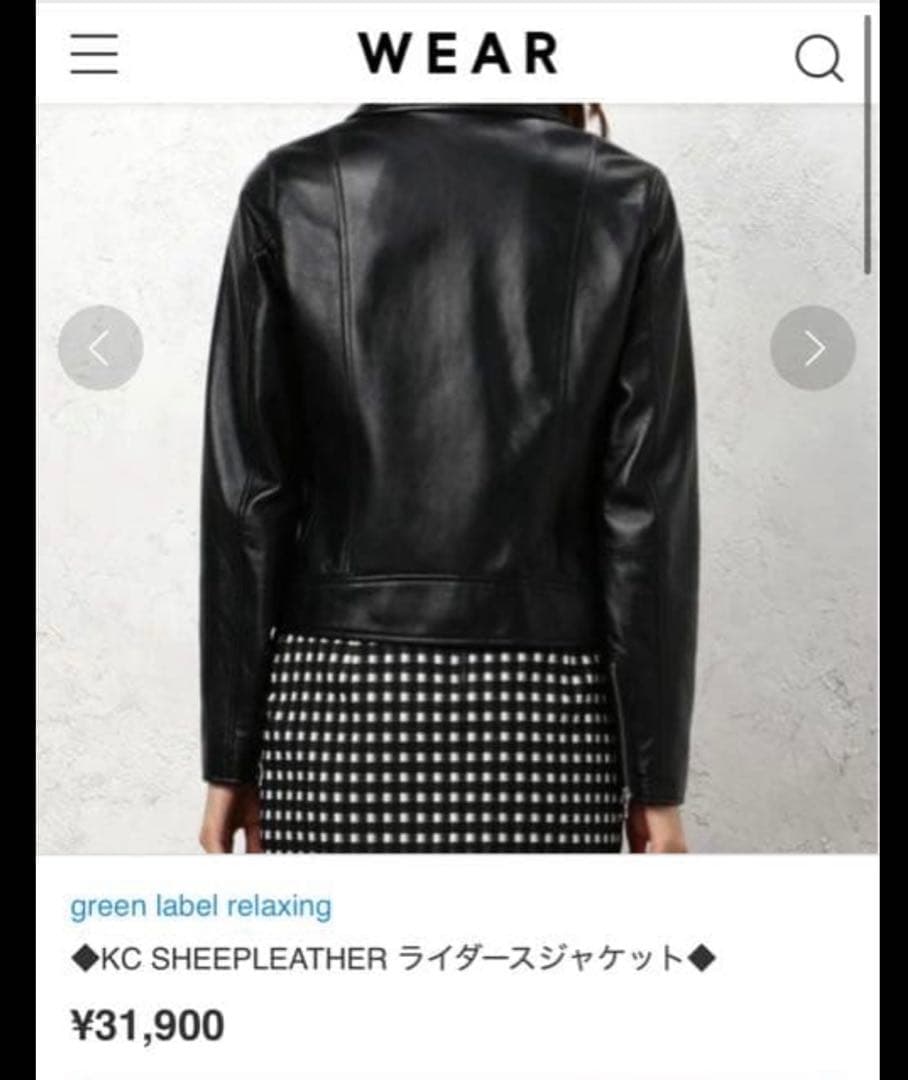The width and height of the screenshot is (908, 1080).
Task: Tap the WEAR logo to go home
Action: (458, 54)
